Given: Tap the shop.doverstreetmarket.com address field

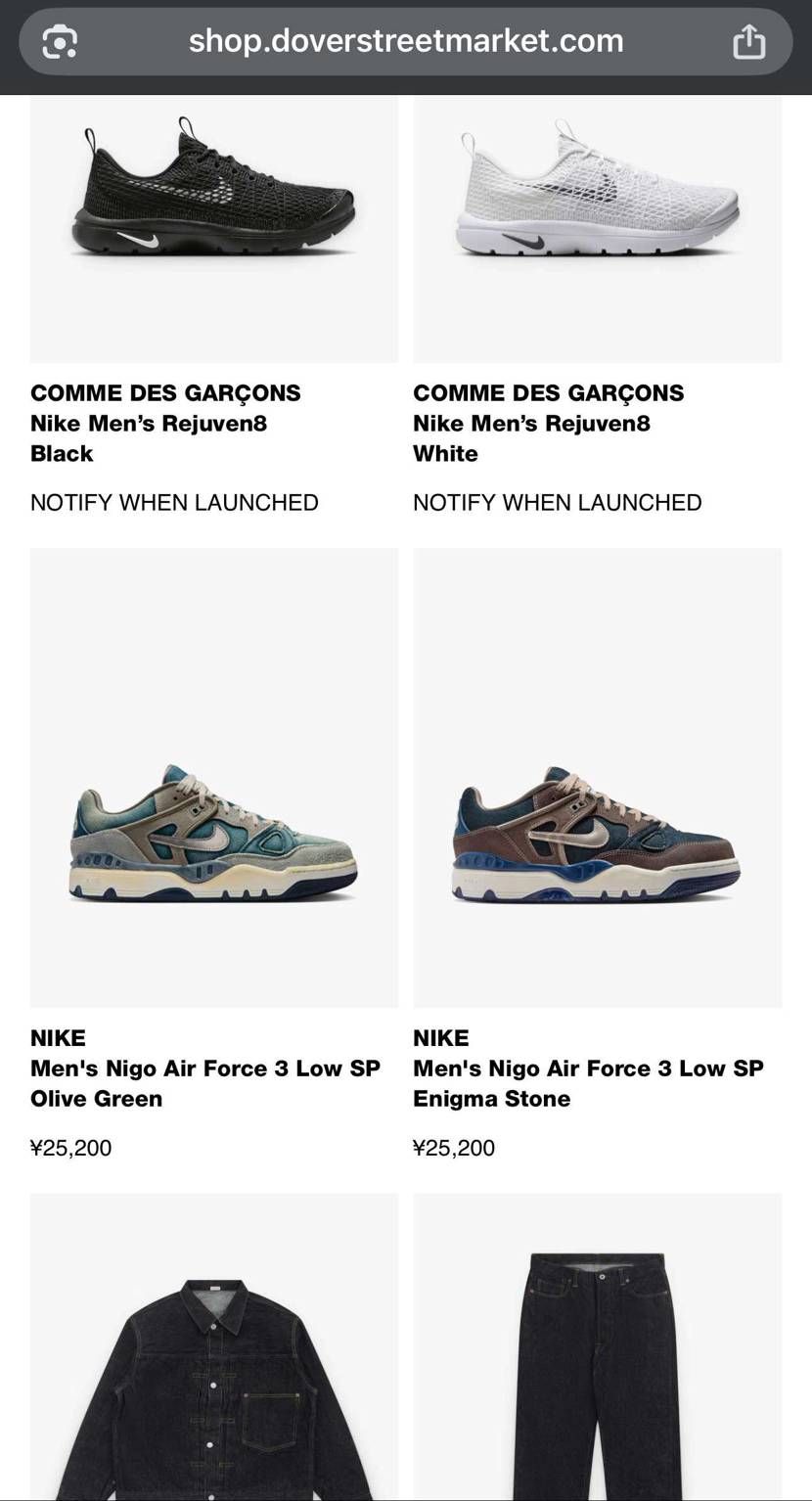Looking at the screenshot, I should pos(405,41).
